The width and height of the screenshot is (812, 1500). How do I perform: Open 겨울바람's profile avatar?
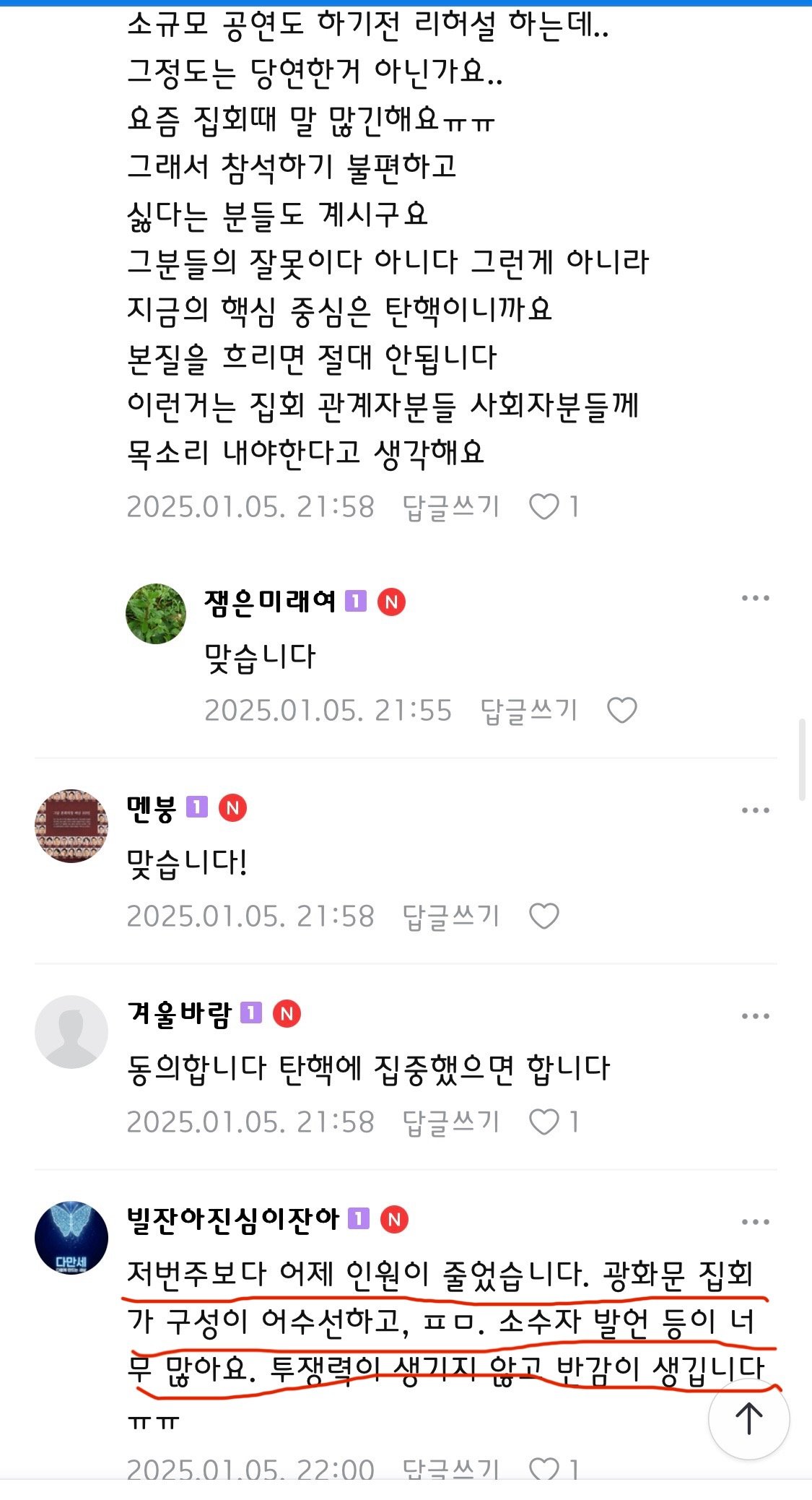(71, 1031)
